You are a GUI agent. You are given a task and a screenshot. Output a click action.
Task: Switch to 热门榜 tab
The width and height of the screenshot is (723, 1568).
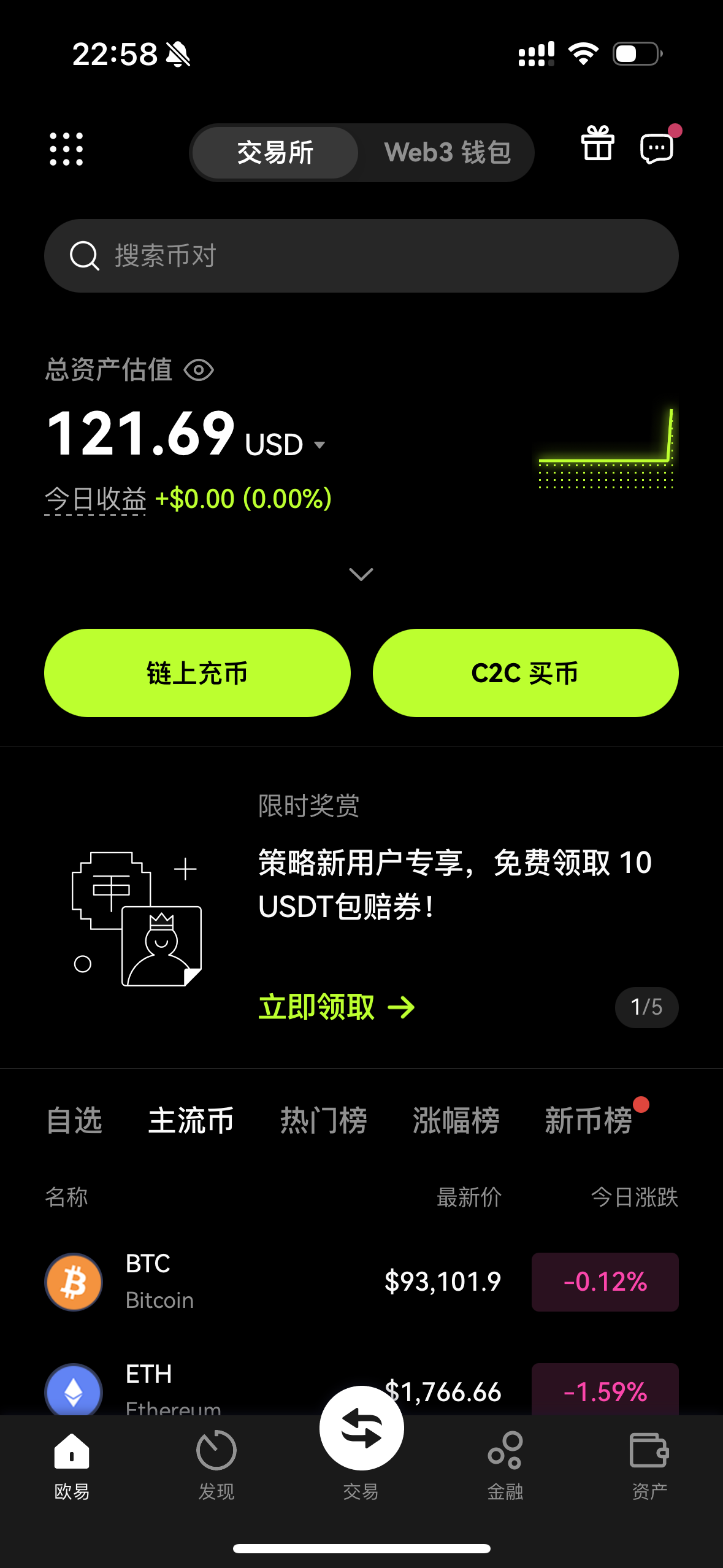(x=323, y=1121)
